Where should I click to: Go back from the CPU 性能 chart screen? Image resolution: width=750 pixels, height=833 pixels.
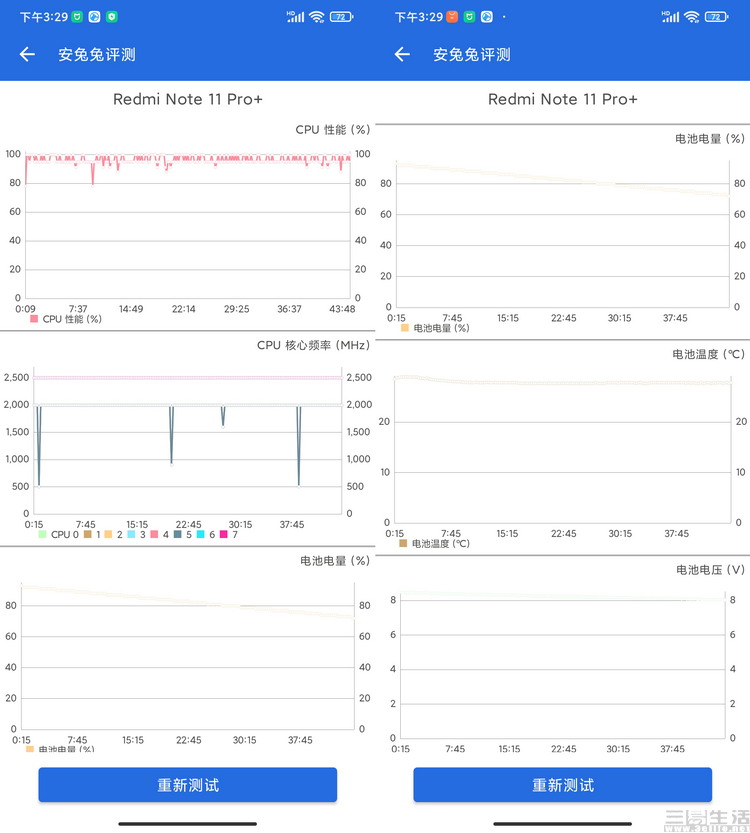tap(27, 55)
